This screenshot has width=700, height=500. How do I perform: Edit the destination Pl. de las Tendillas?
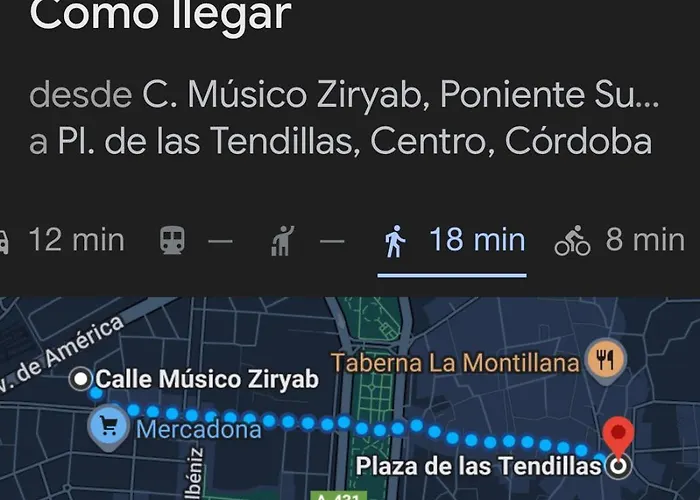tap(340, 142)
